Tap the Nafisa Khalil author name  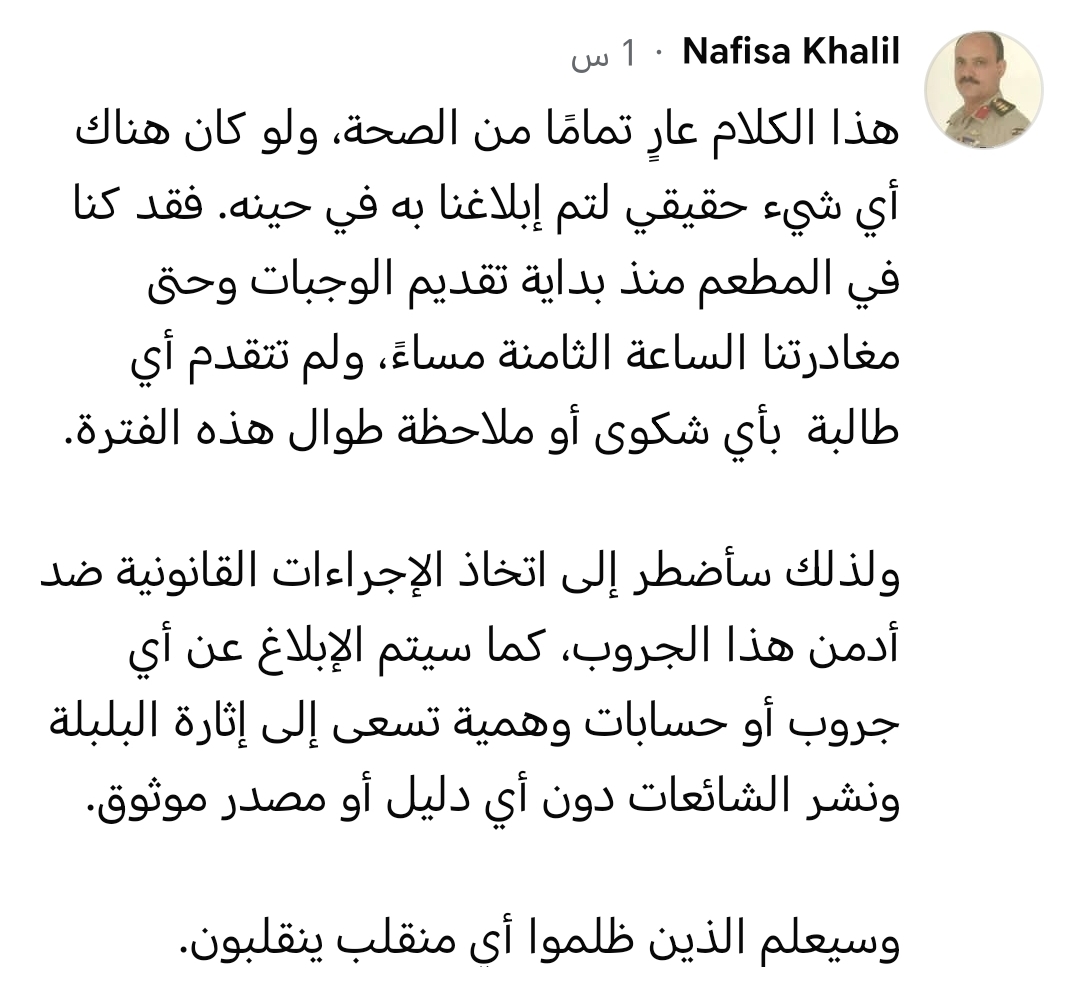tap(791, 52)
